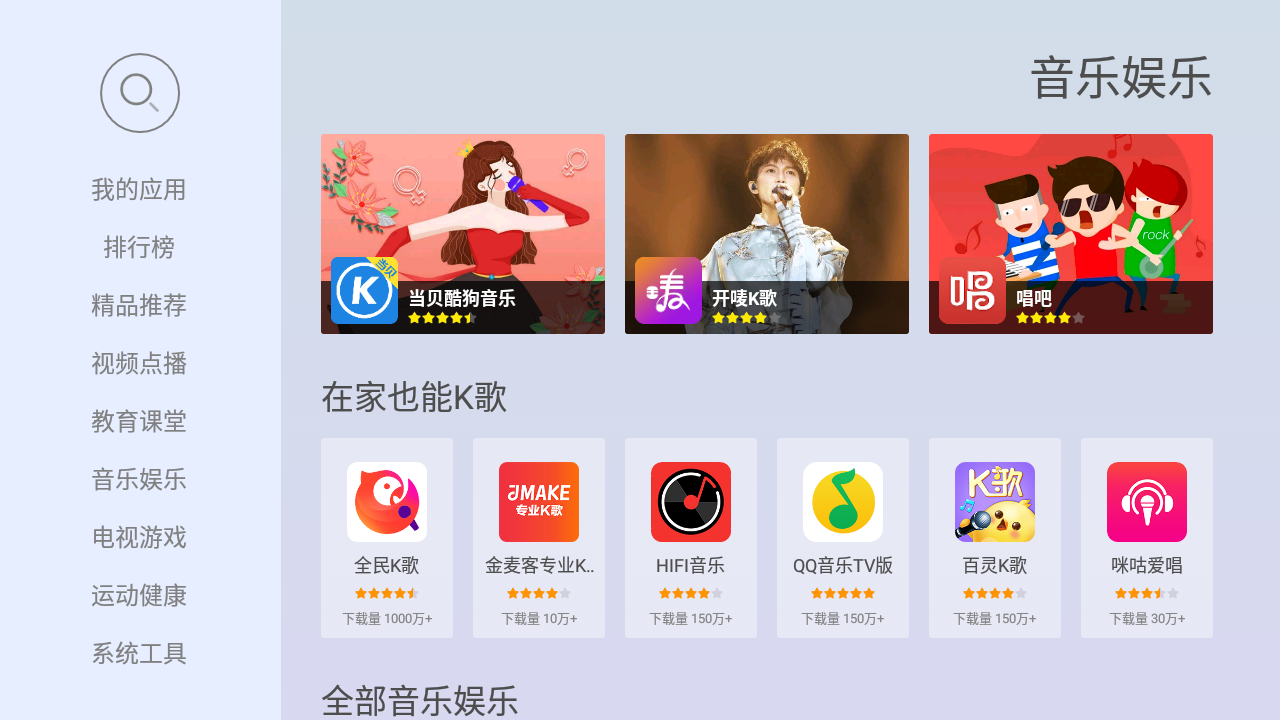Select 视频点播 category
The width and height of the screenshot is (1280, 720).
(x=139, y=363)
